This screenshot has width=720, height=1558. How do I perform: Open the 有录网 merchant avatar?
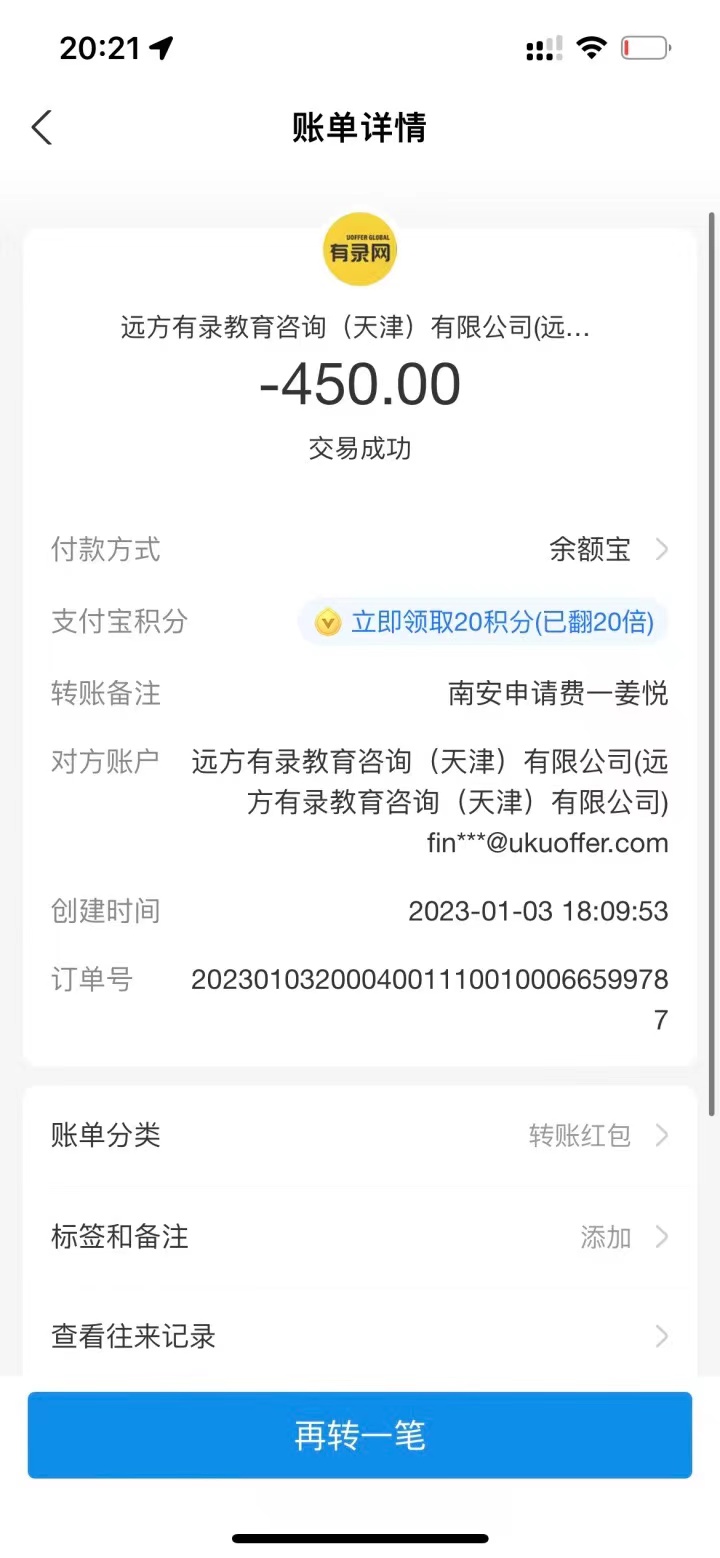tap(360, 250)
